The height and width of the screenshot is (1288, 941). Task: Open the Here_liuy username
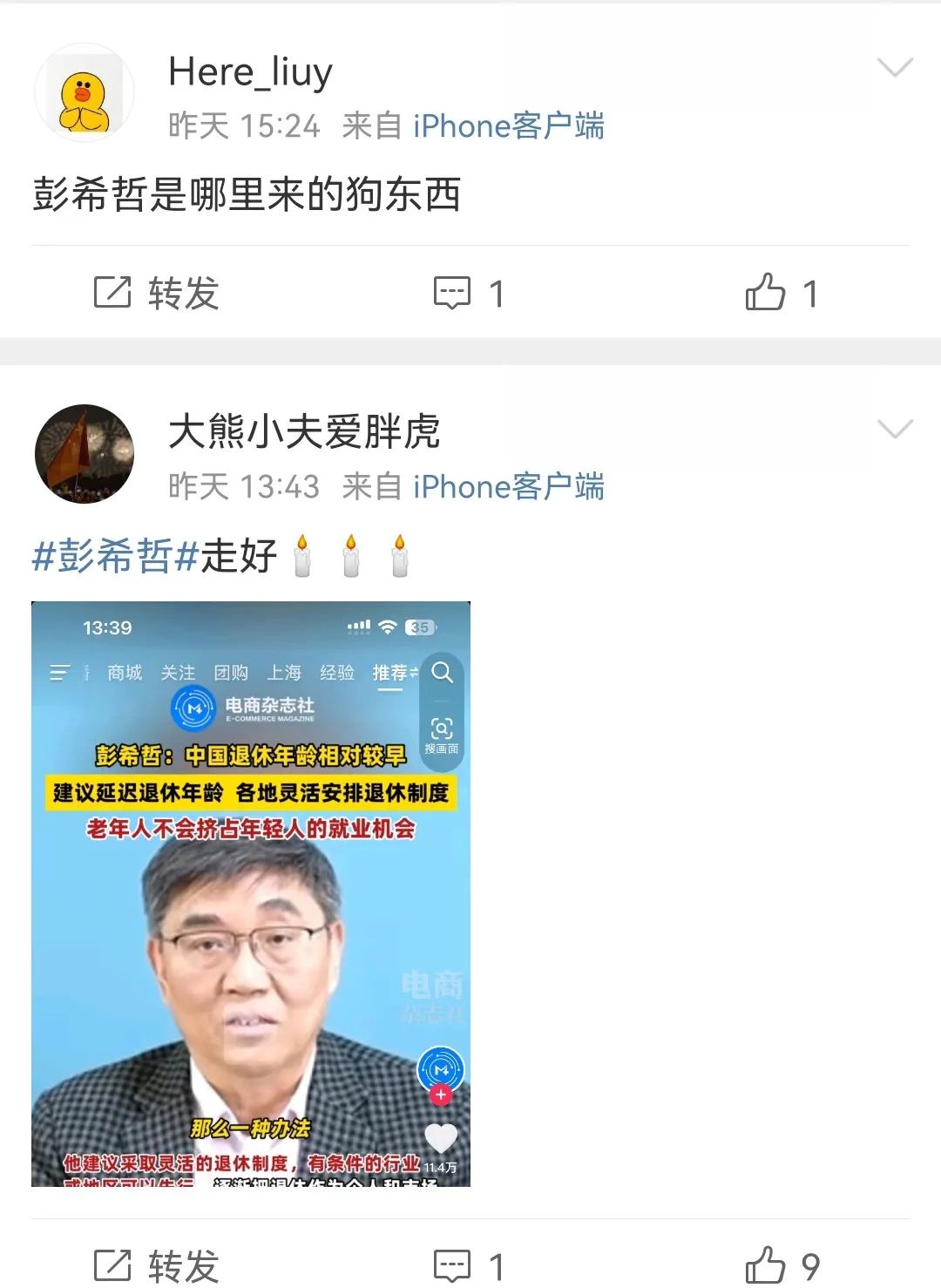[250, 71]
